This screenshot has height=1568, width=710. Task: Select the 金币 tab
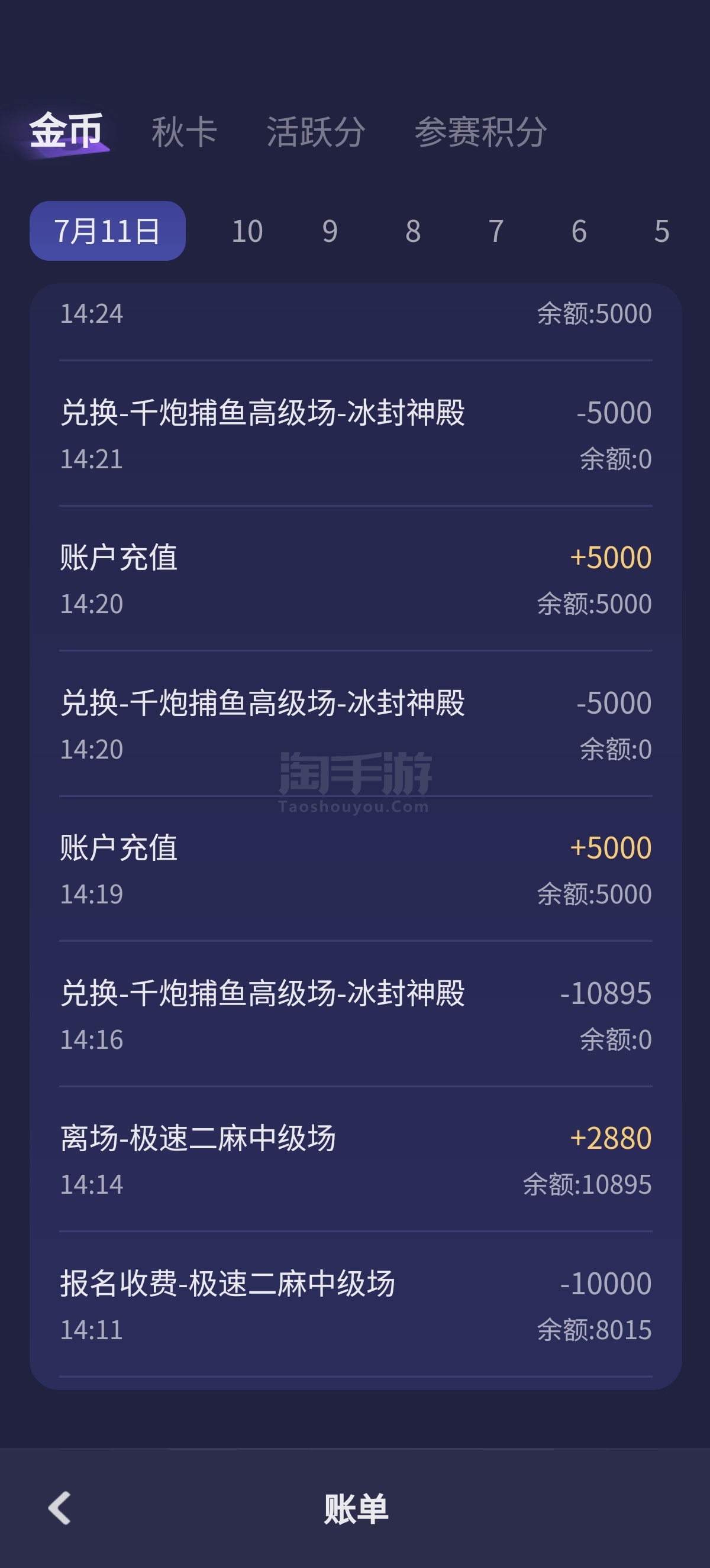(66, 131)
